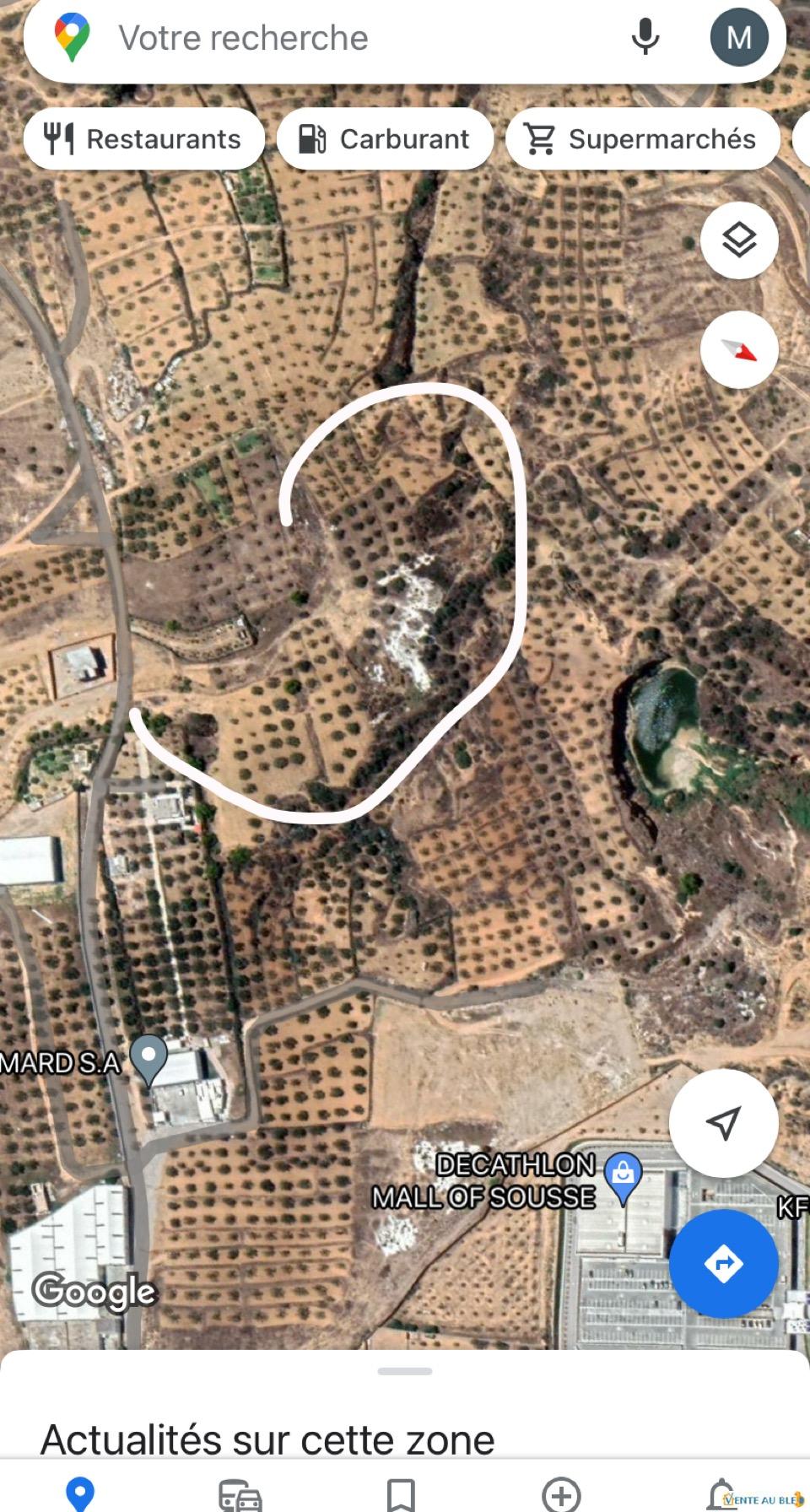The image size is (810, 1512).
Task: Switch to the transit commute tab
Action: [240, 1494]
